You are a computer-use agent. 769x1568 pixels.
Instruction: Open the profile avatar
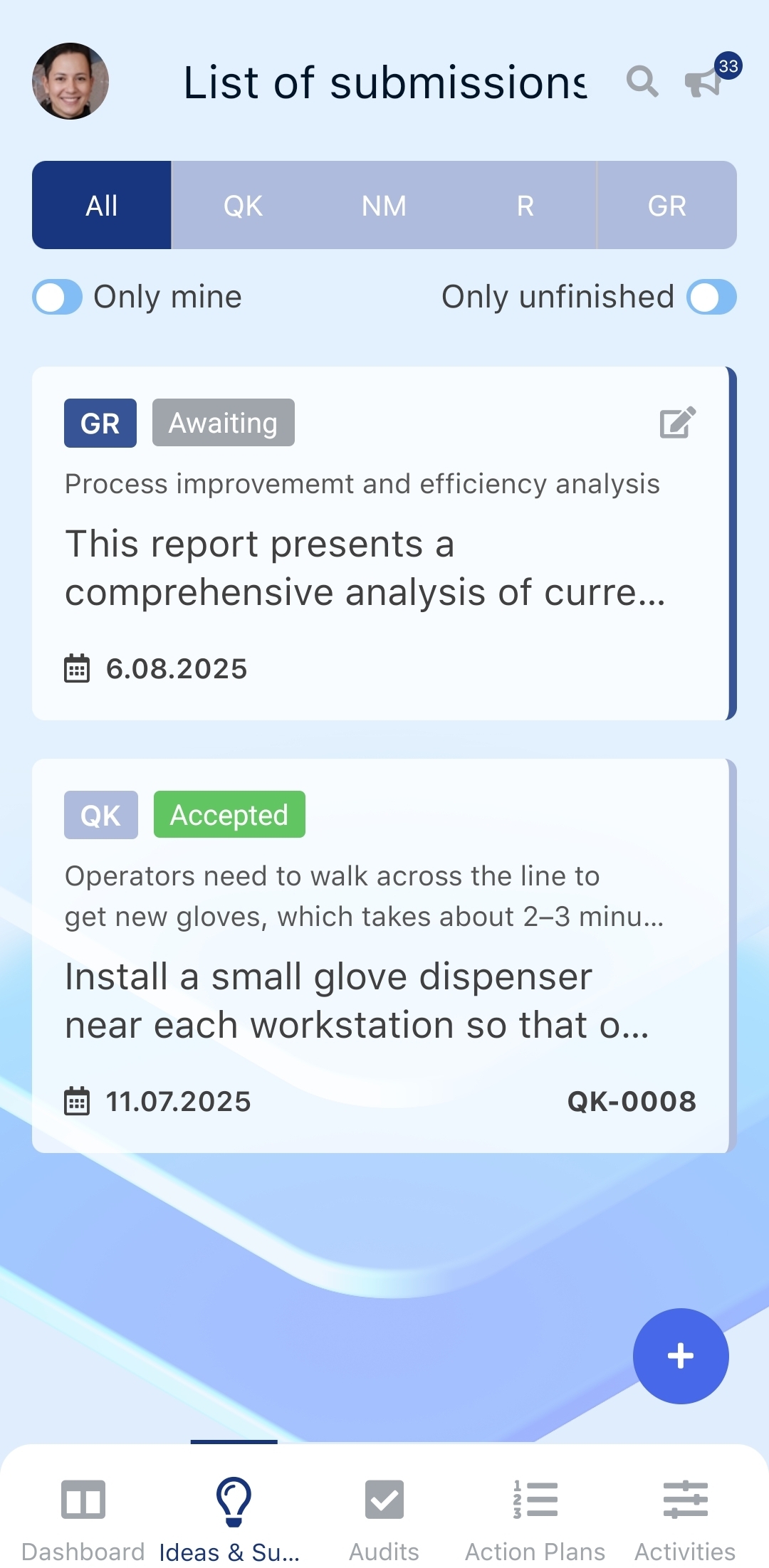[x=70, y=81]
